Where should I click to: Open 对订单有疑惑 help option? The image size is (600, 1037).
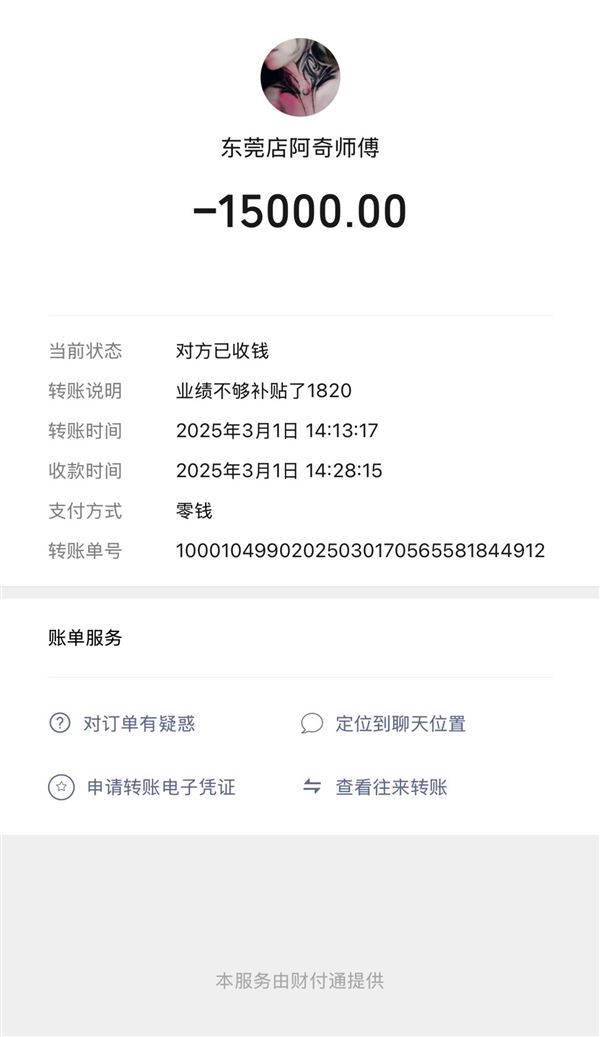click(122, 724)
